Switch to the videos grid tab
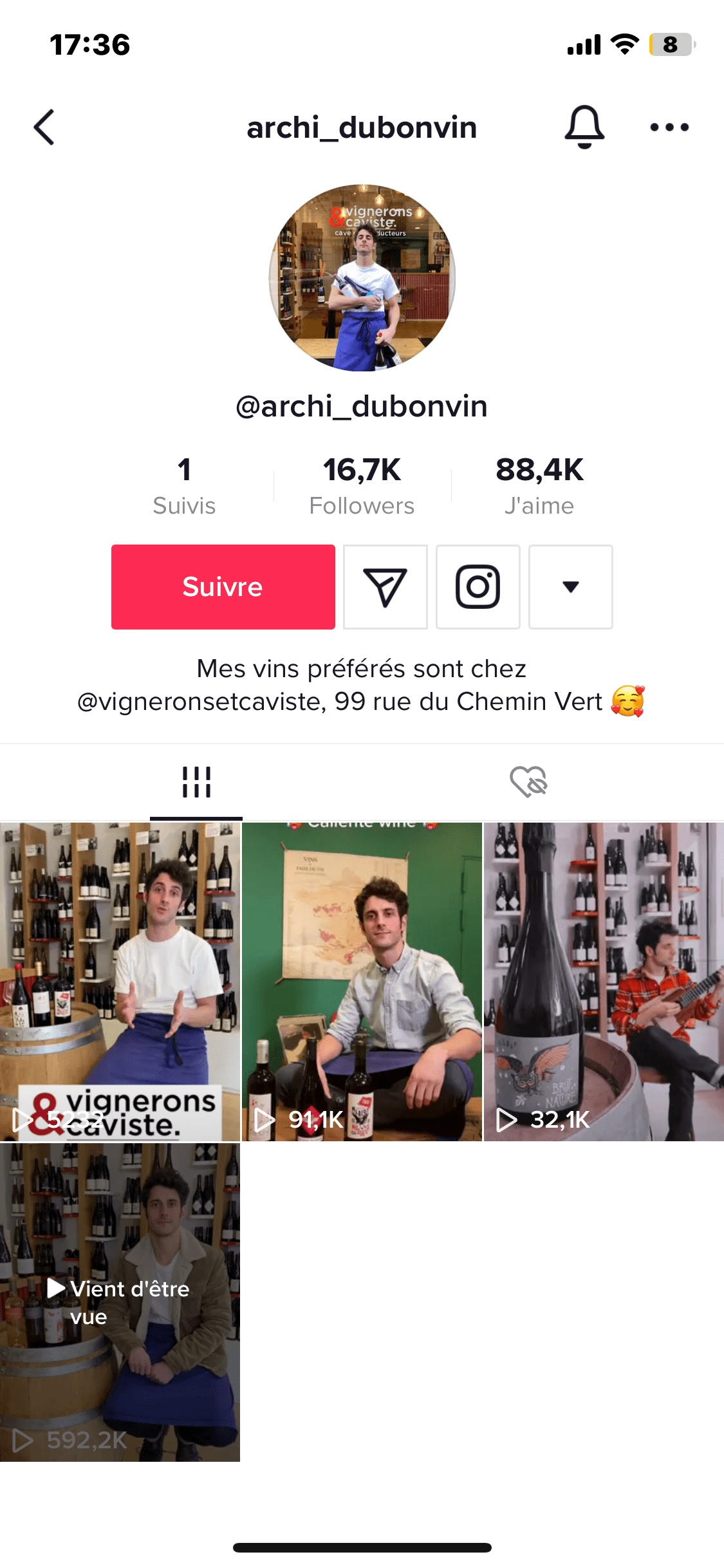Screen dimensions: 724x1568 [196, 782]
